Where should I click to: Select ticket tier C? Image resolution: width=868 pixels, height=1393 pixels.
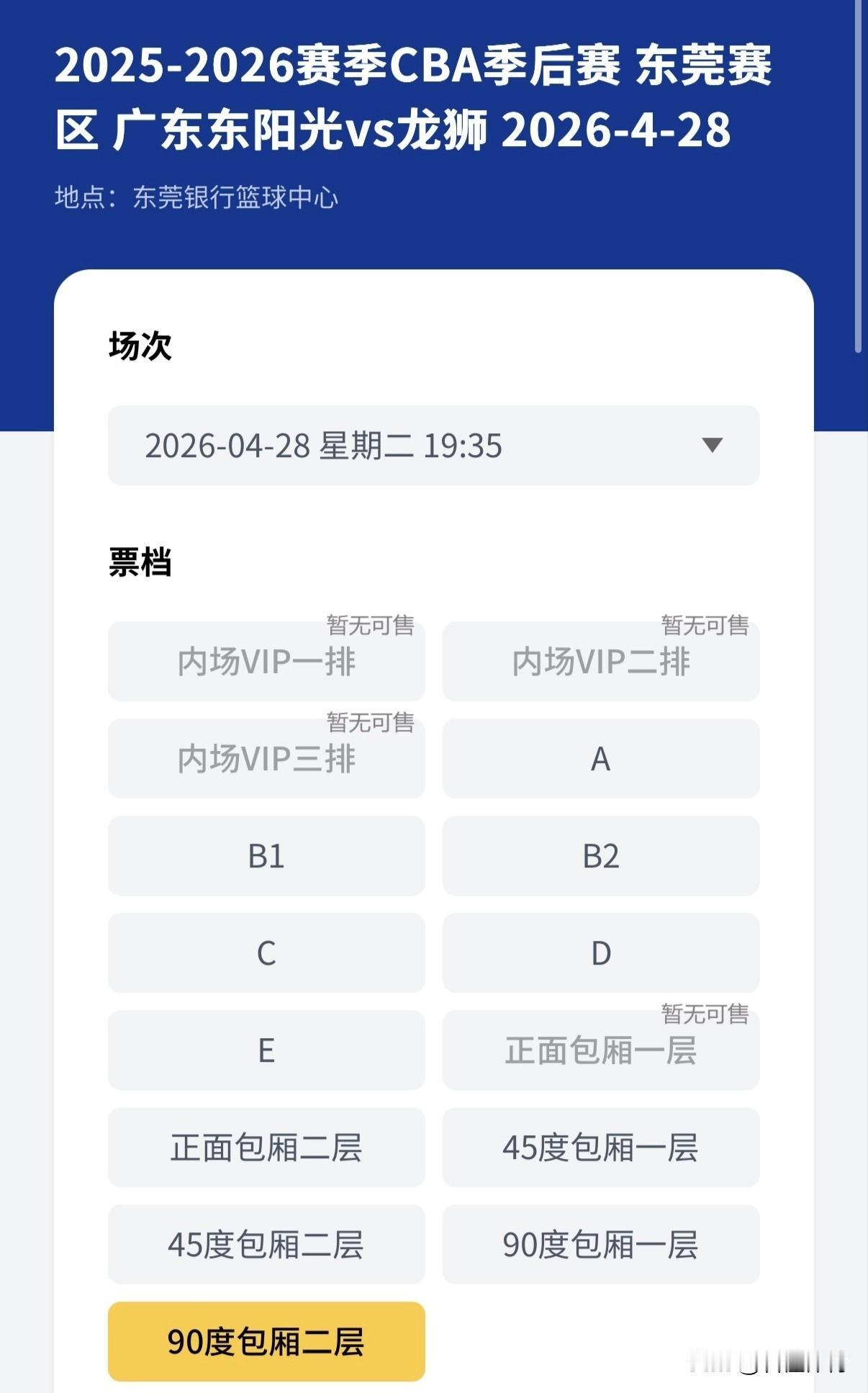266,954
